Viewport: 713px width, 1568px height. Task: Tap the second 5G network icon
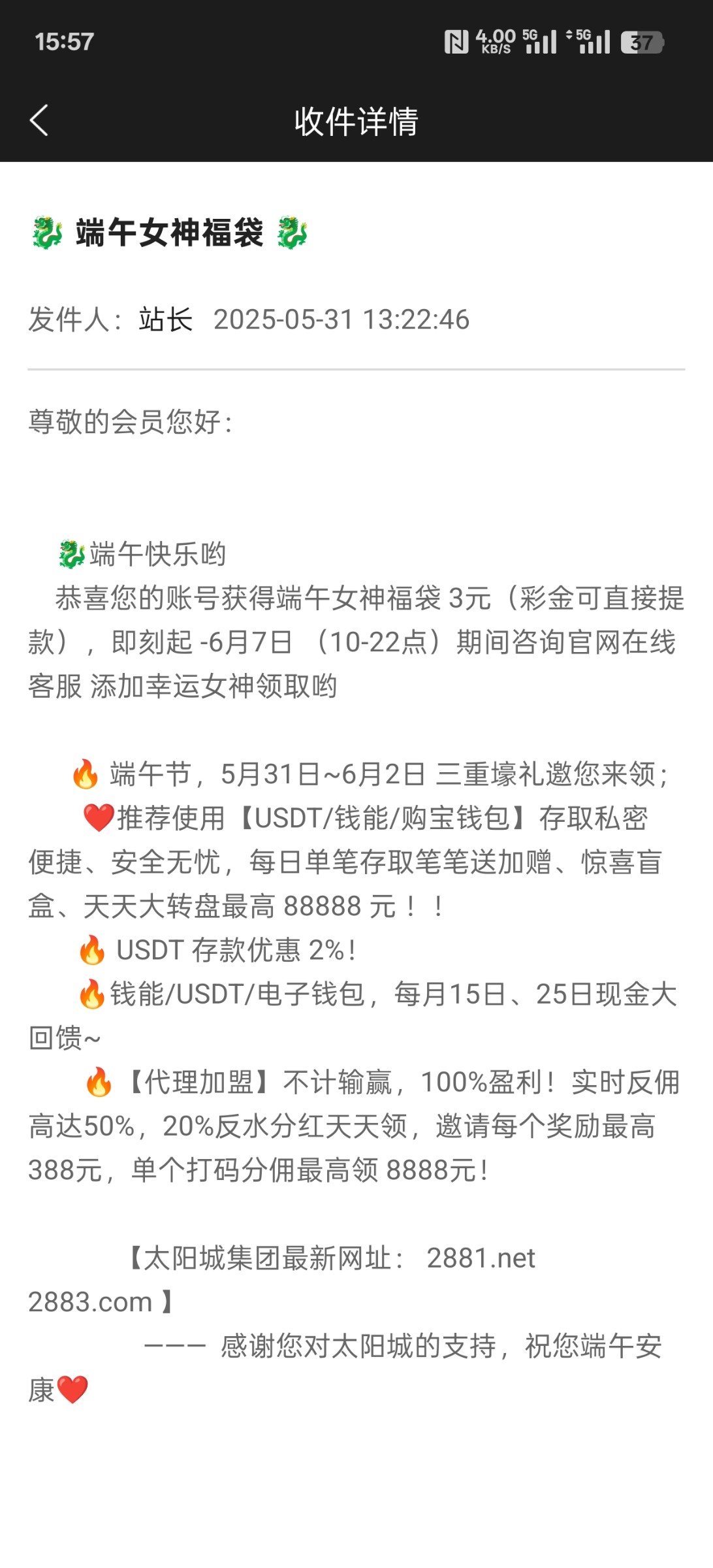pos(591,41)
